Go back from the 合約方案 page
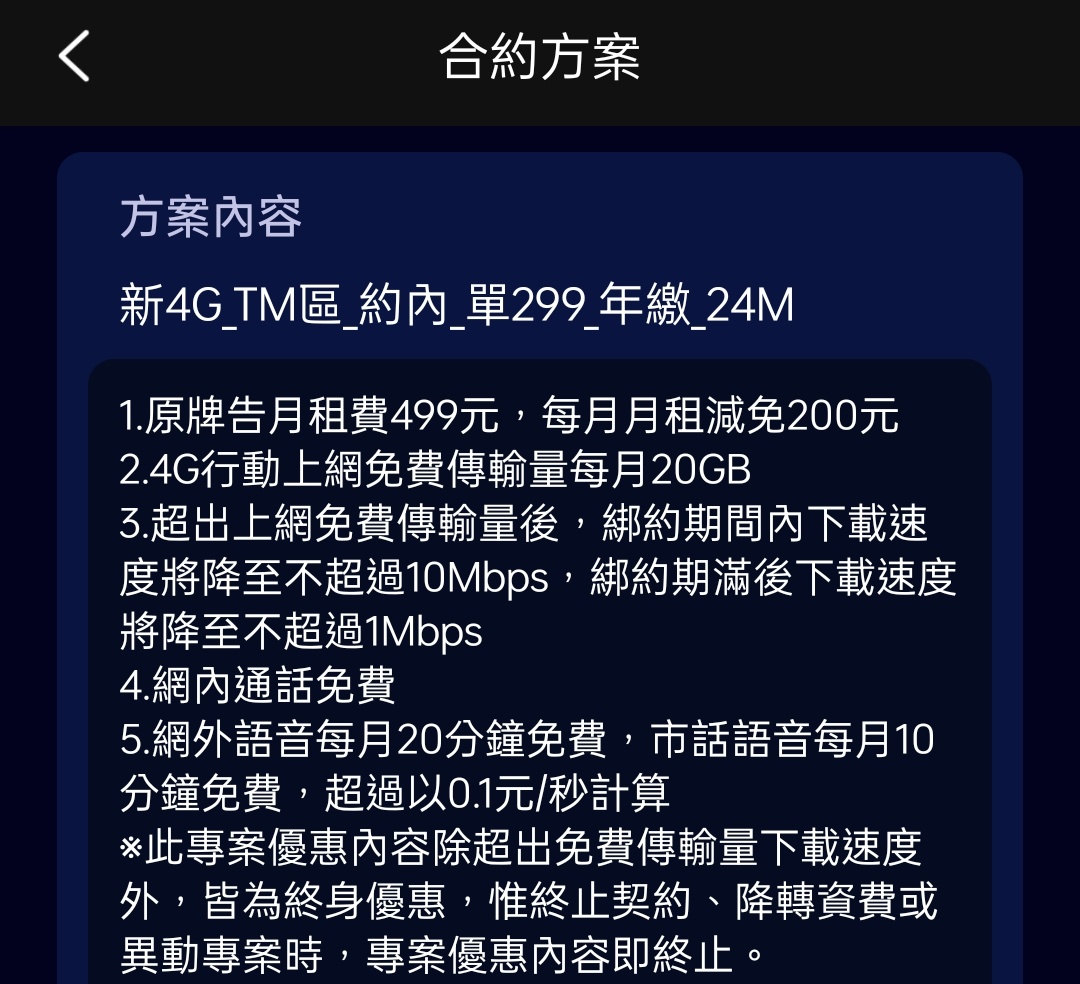Image resolution: width=1080 pixels, height=984 pixels. tap(74, 56)
